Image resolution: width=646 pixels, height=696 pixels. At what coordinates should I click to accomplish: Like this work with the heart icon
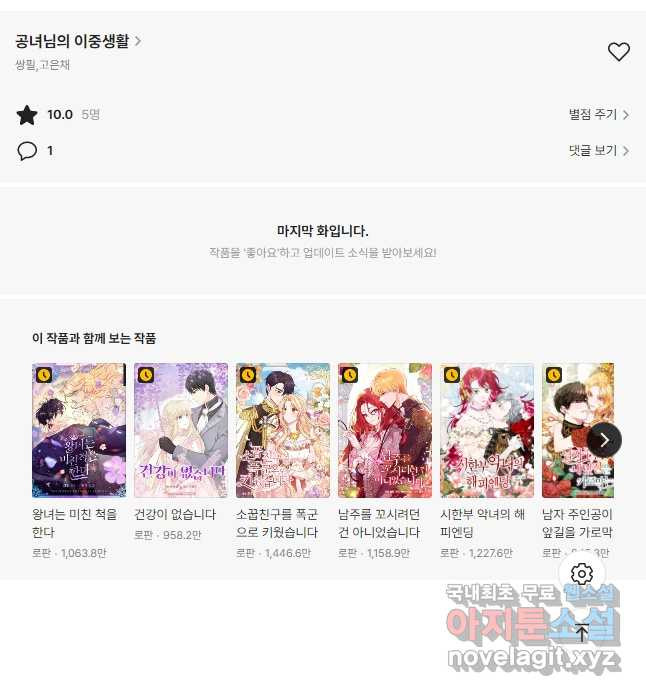coord(619,52)
